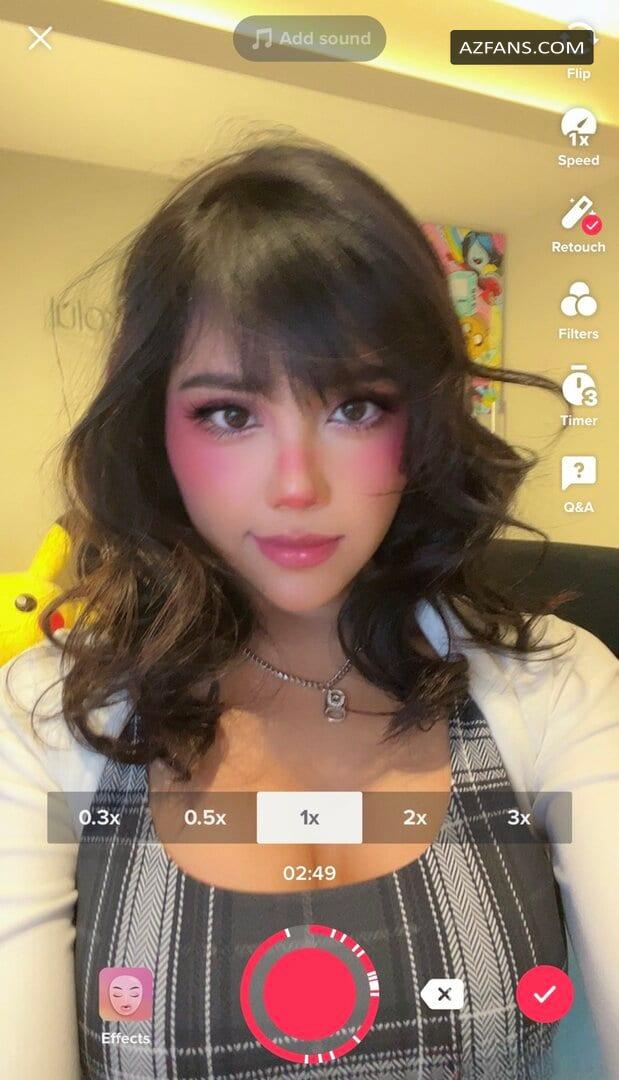This screenshot has height=1080, width=619.
Task: Open Filters
Action: [x=578, y=311]
